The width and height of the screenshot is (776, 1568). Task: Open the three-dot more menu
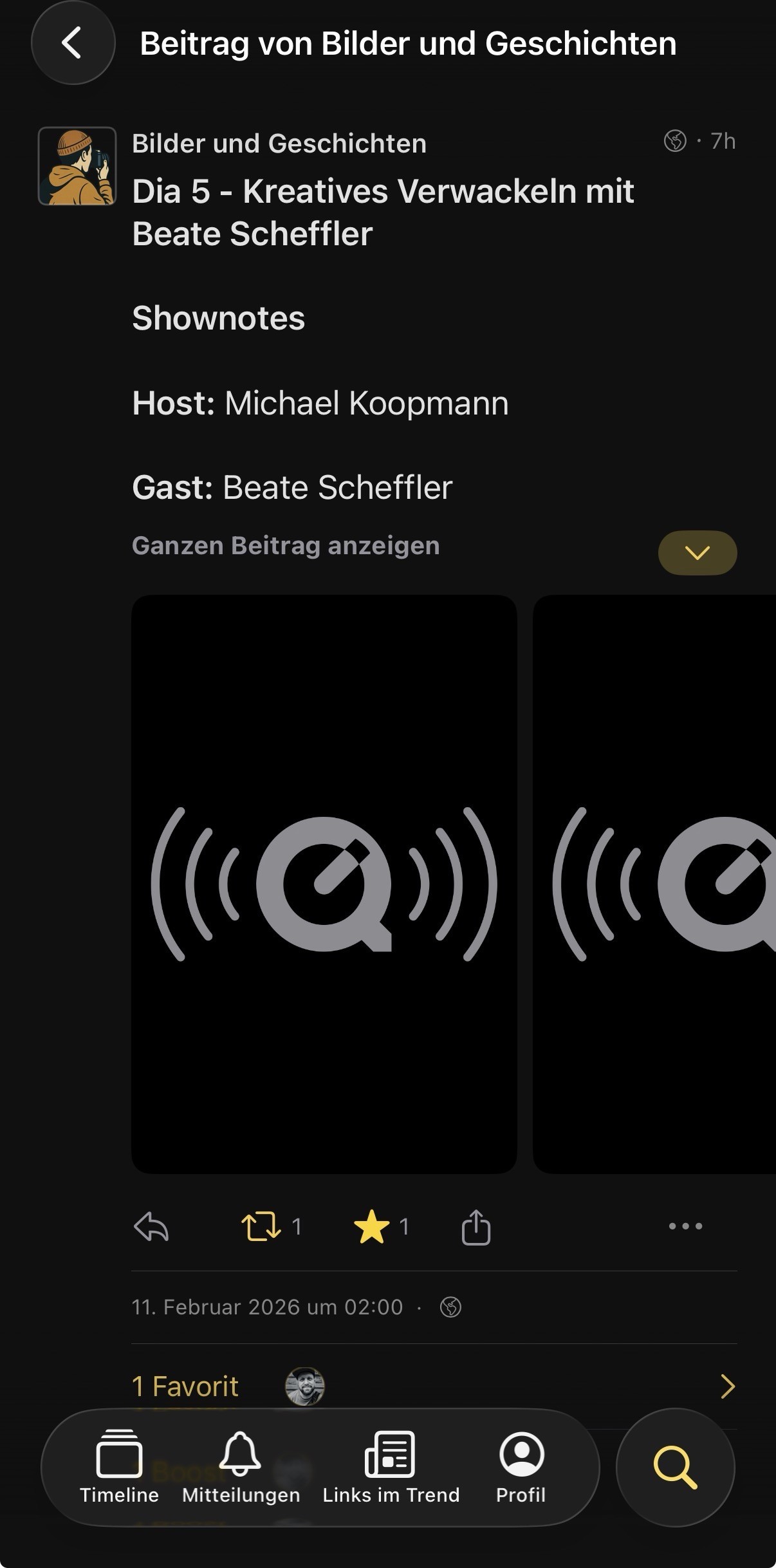coord(685,1226)
